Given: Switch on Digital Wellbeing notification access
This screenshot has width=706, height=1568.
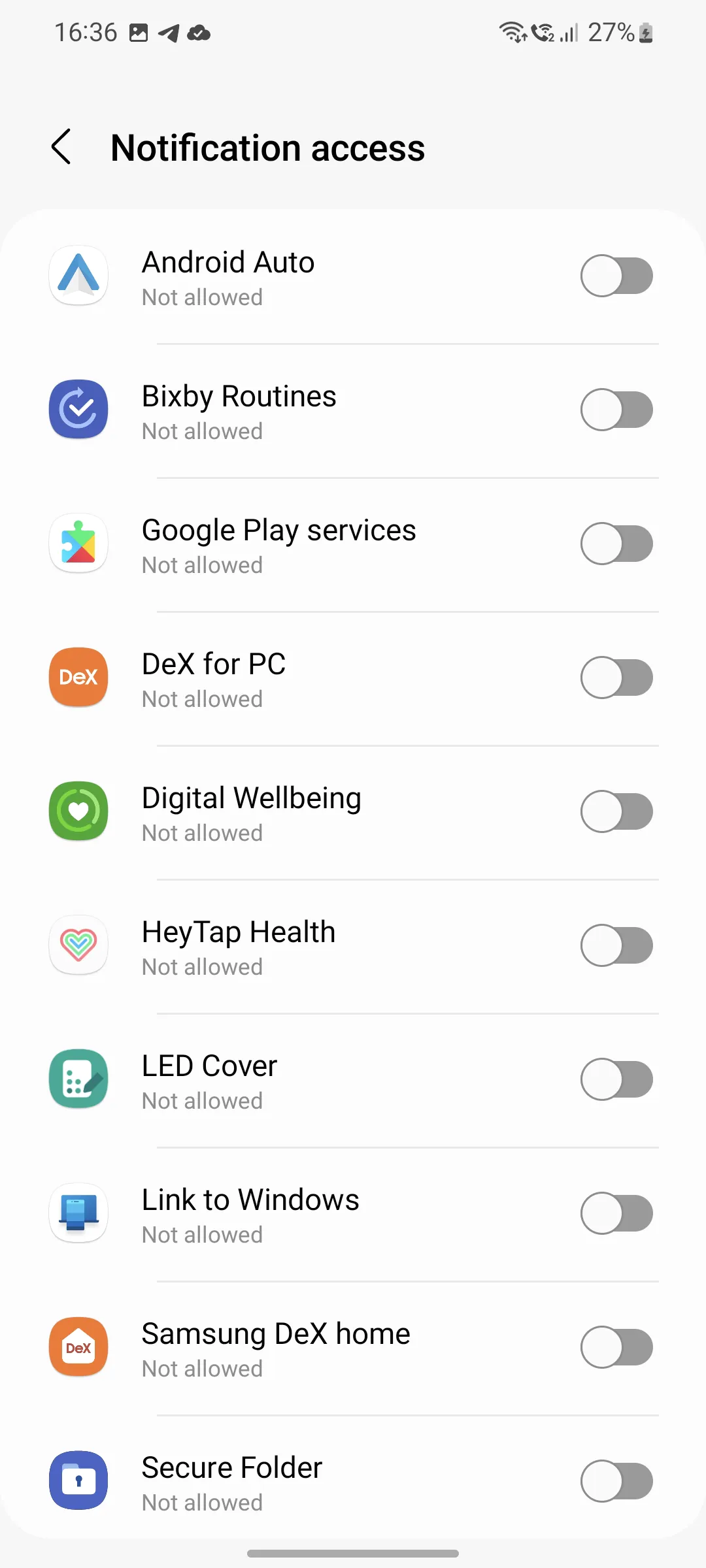Looking at the screenshot, I should pyautogui.click(x=616, y=811).
